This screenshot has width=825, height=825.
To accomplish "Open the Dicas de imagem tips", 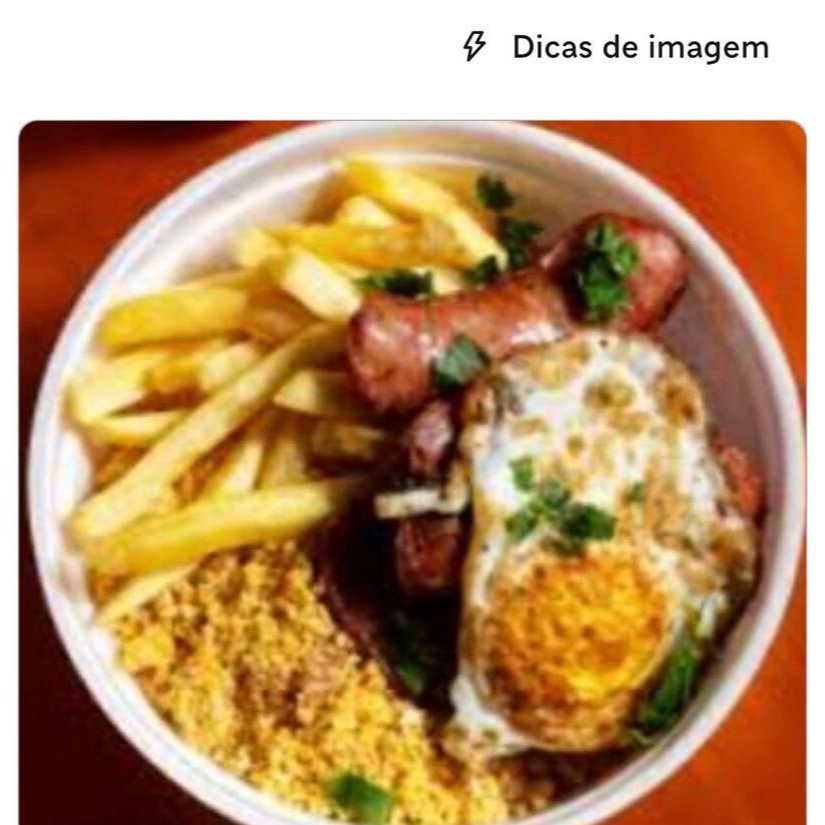I will [x=618, y=47].
